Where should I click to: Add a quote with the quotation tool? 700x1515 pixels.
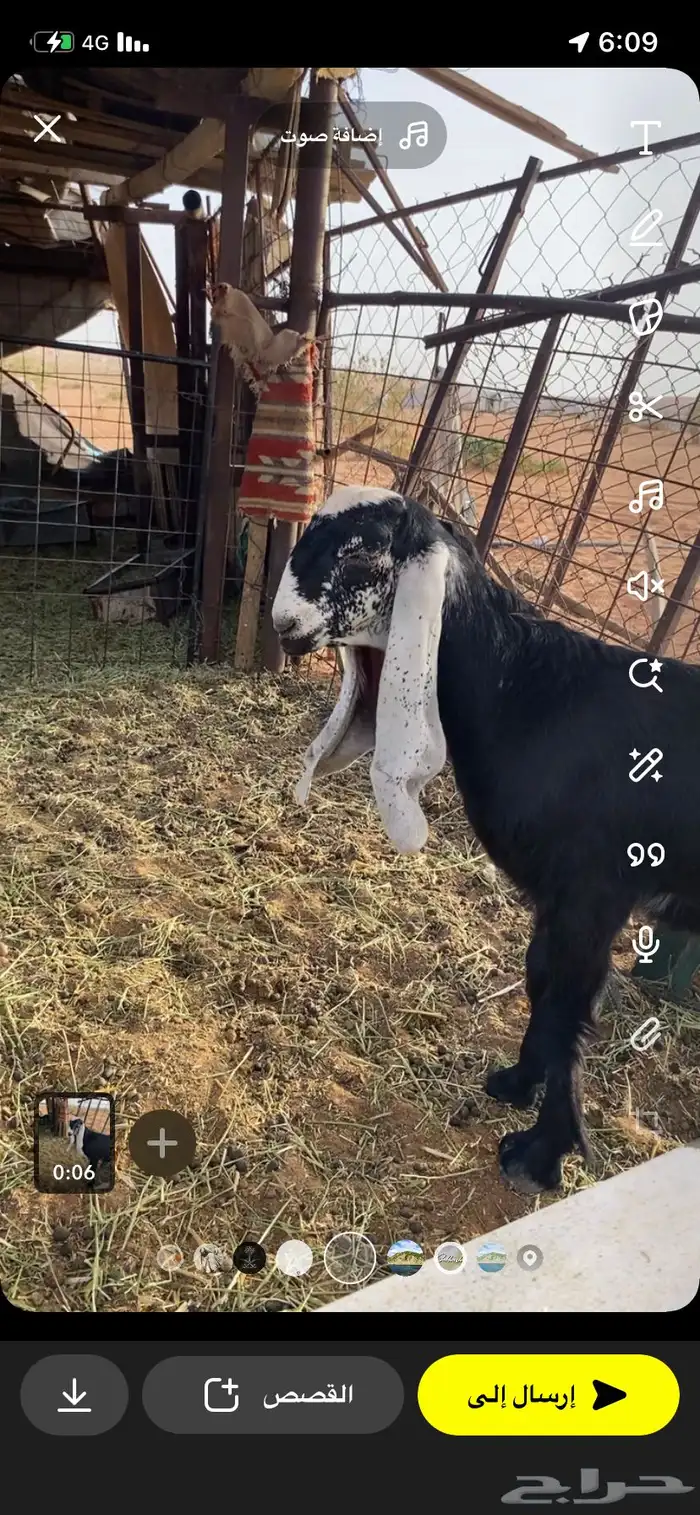click(x=646, y=854)
